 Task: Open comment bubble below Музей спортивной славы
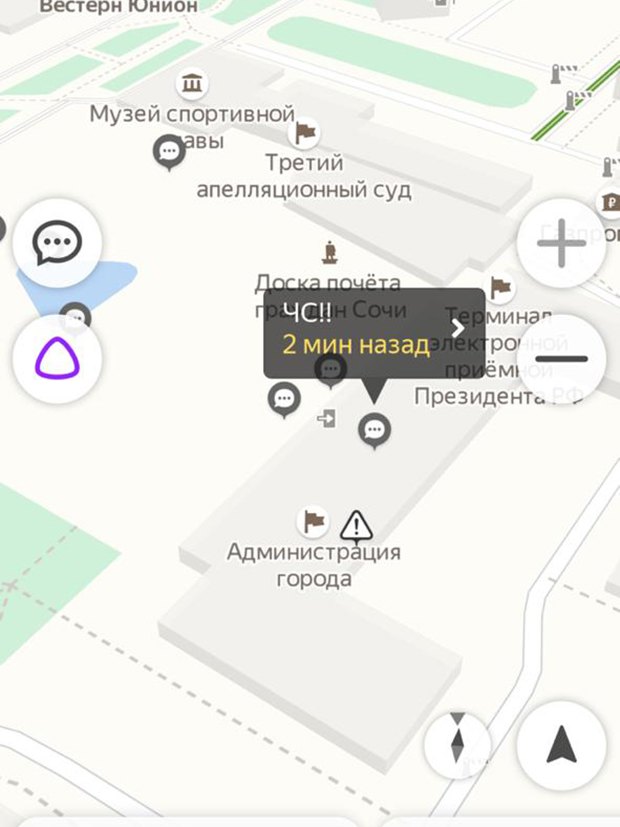pos(169,152)
